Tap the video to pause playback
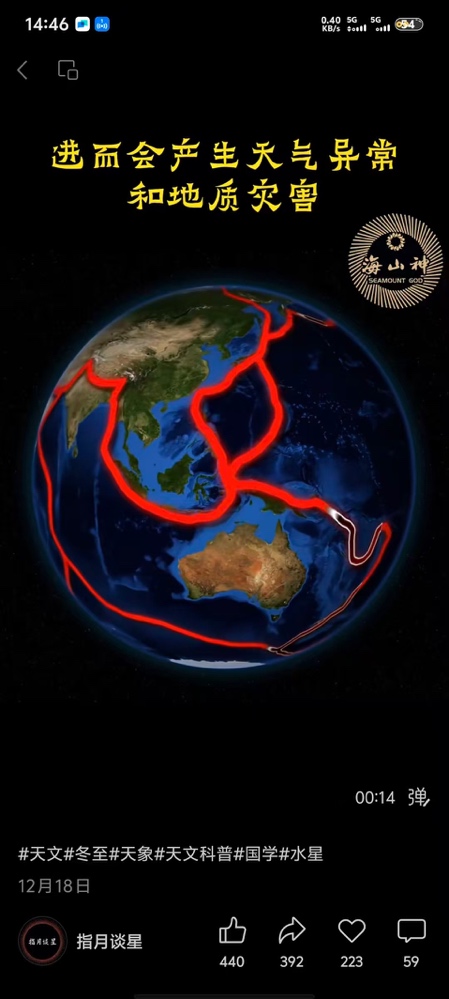This screenshot has width=449, height=999. (x=224, y=478)
